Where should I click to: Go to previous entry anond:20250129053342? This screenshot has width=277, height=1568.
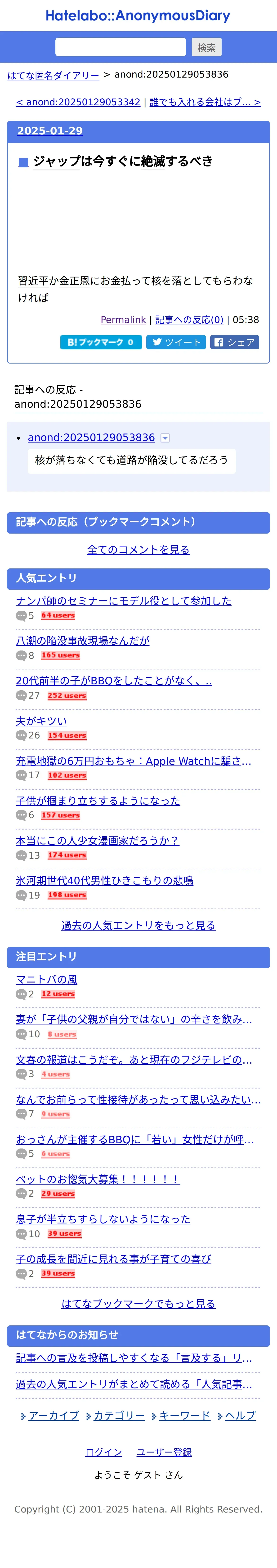click(x=78, y=102)
